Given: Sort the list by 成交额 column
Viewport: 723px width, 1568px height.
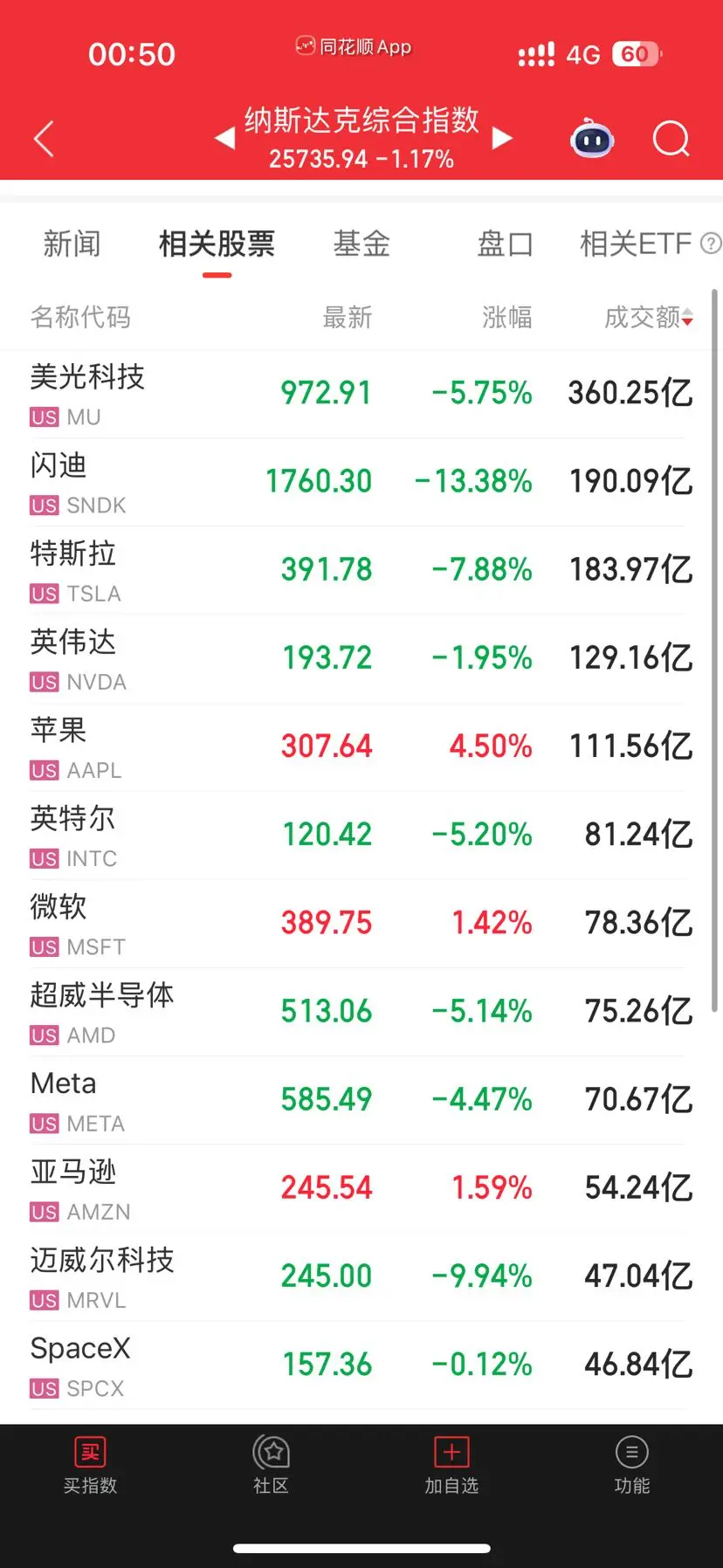Looking at the screenshot, I should pos(649,317).
